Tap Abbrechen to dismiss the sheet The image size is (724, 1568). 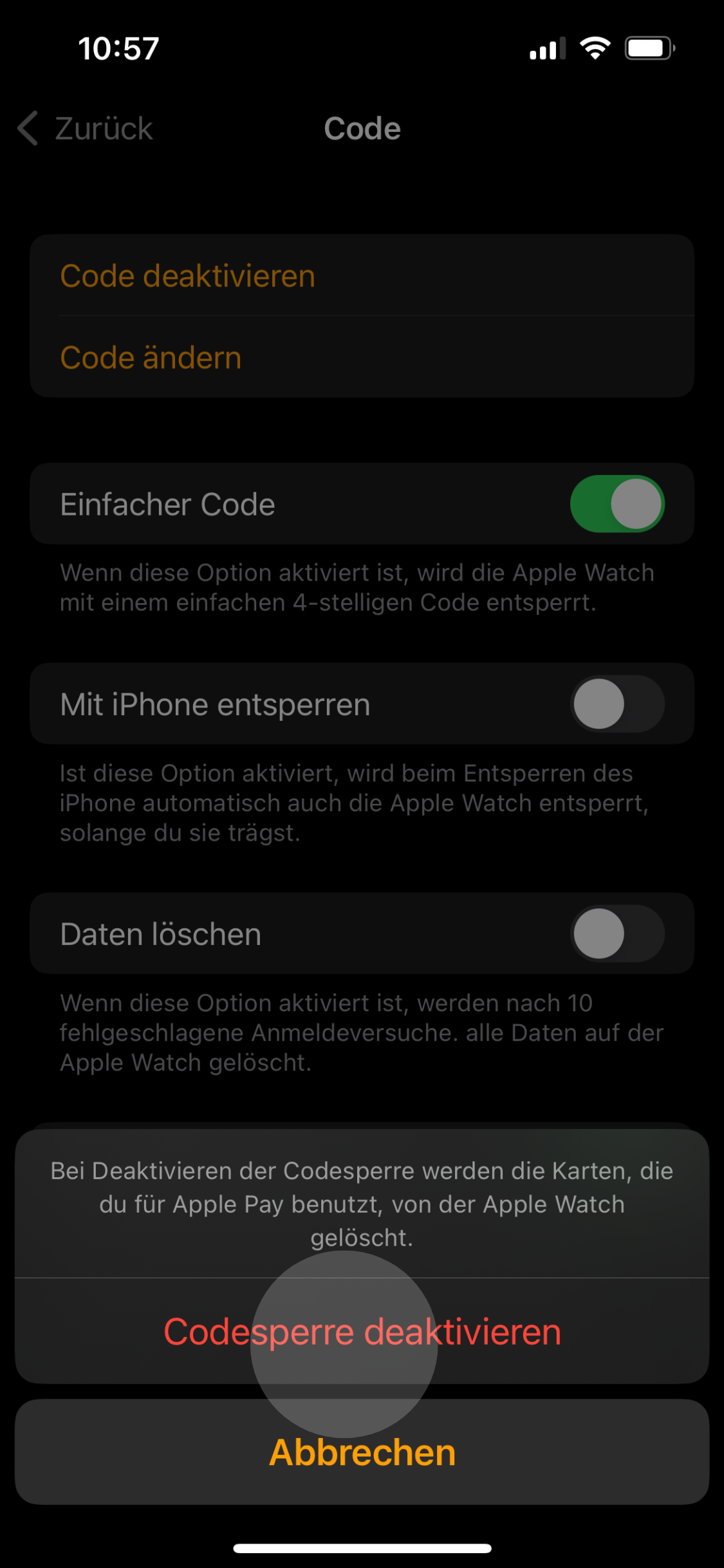(362, 1451)
